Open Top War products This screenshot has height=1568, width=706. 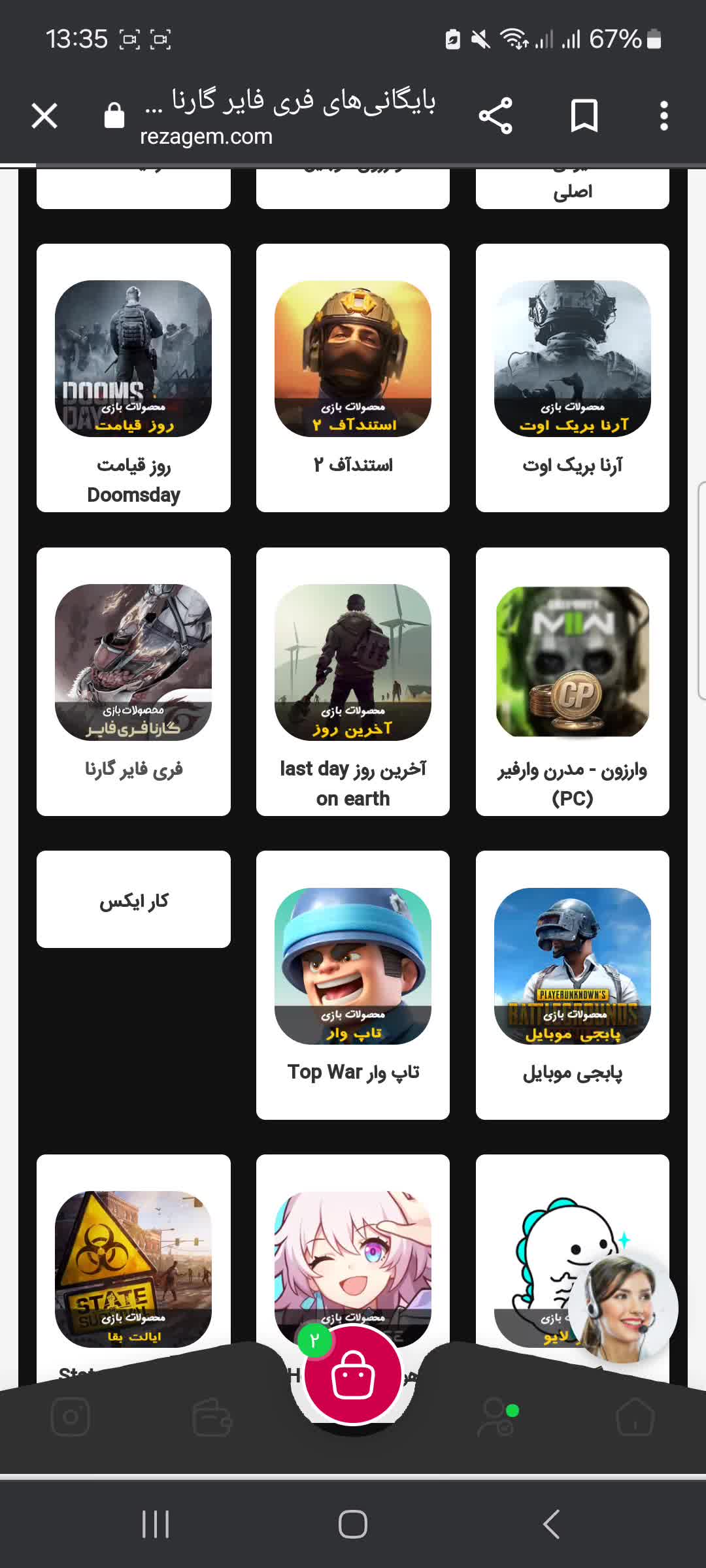tap(353, 985)
